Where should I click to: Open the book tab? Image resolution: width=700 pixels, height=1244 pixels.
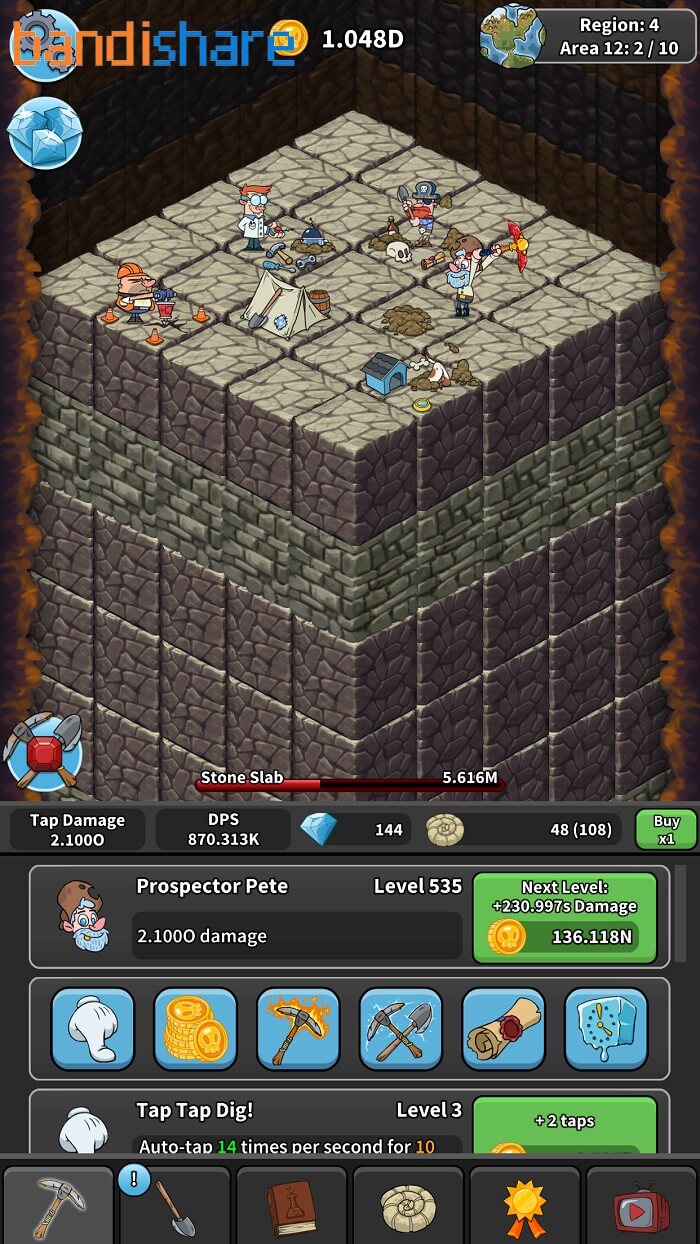click(291, 1205)
